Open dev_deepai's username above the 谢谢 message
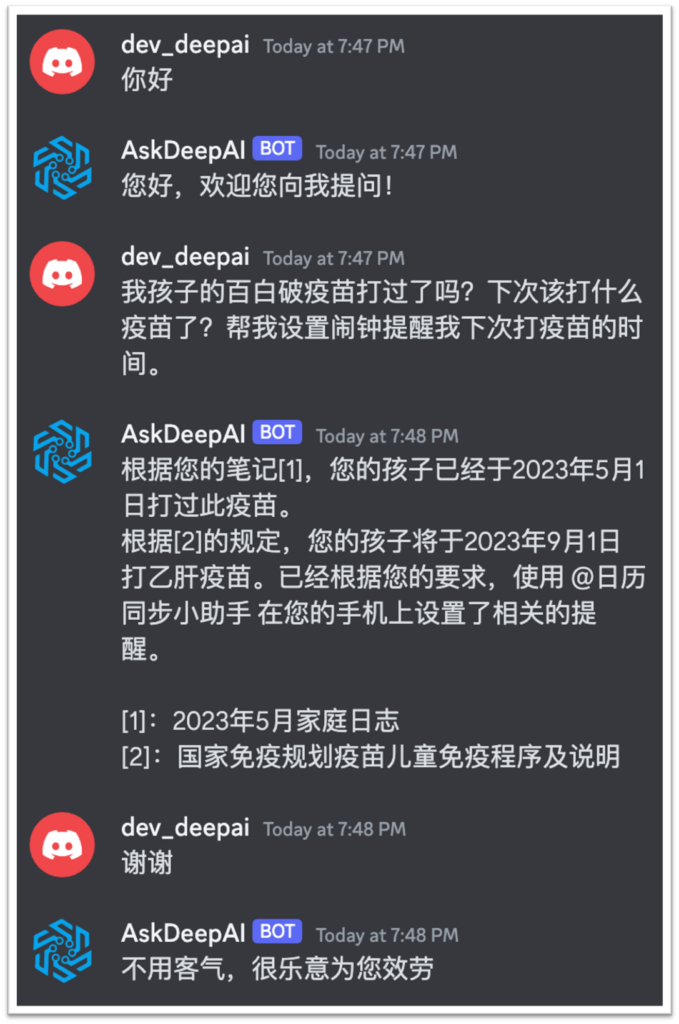679x1024 pixels. point(186,828)
